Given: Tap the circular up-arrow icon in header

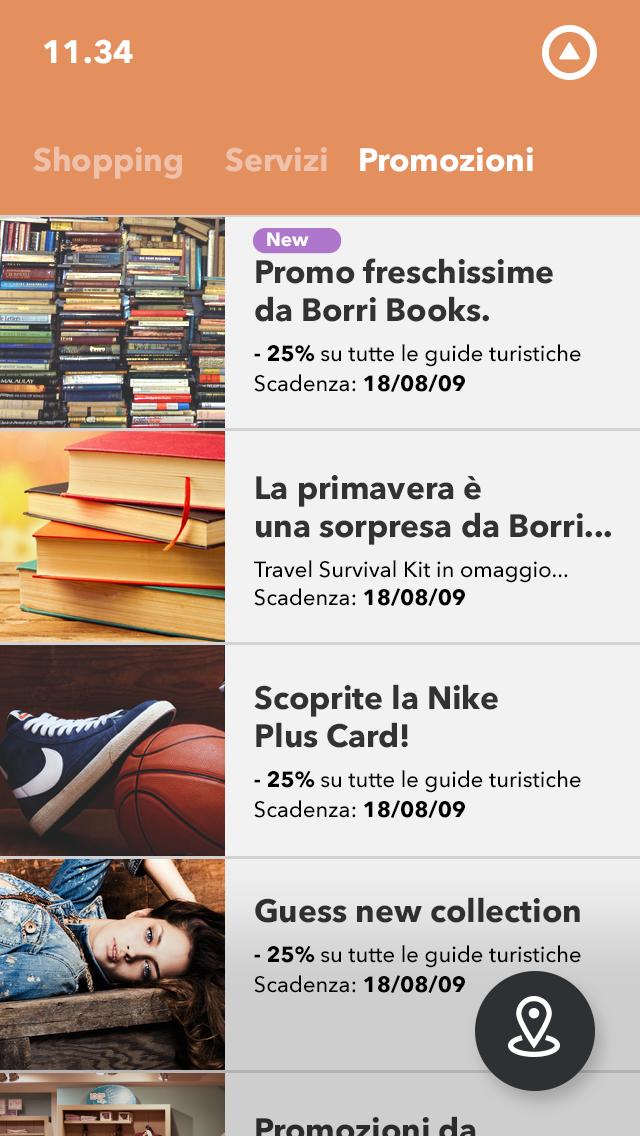Looking at the screenshot, I should (569, 53).
